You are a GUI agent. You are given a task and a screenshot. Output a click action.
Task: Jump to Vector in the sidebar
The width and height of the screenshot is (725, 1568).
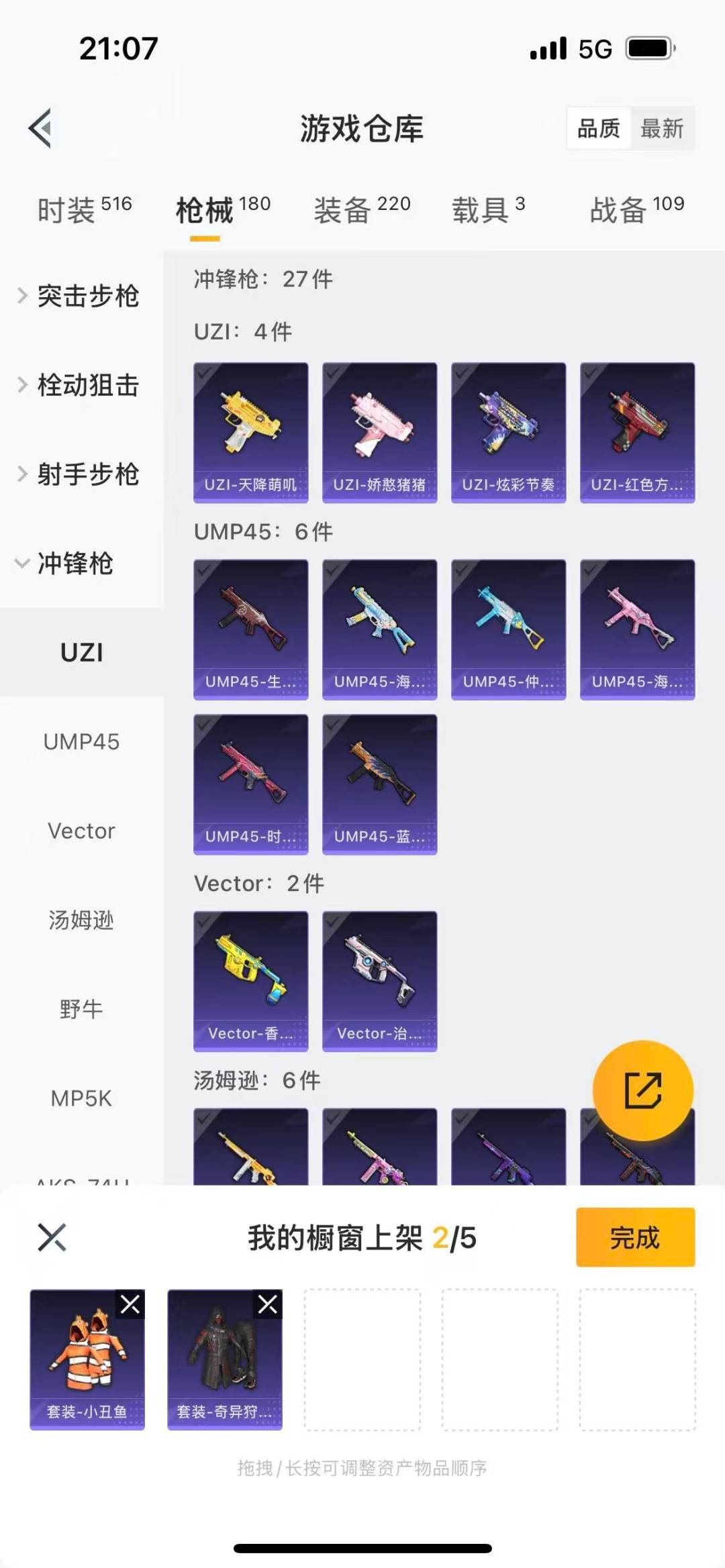click(81, 831)
